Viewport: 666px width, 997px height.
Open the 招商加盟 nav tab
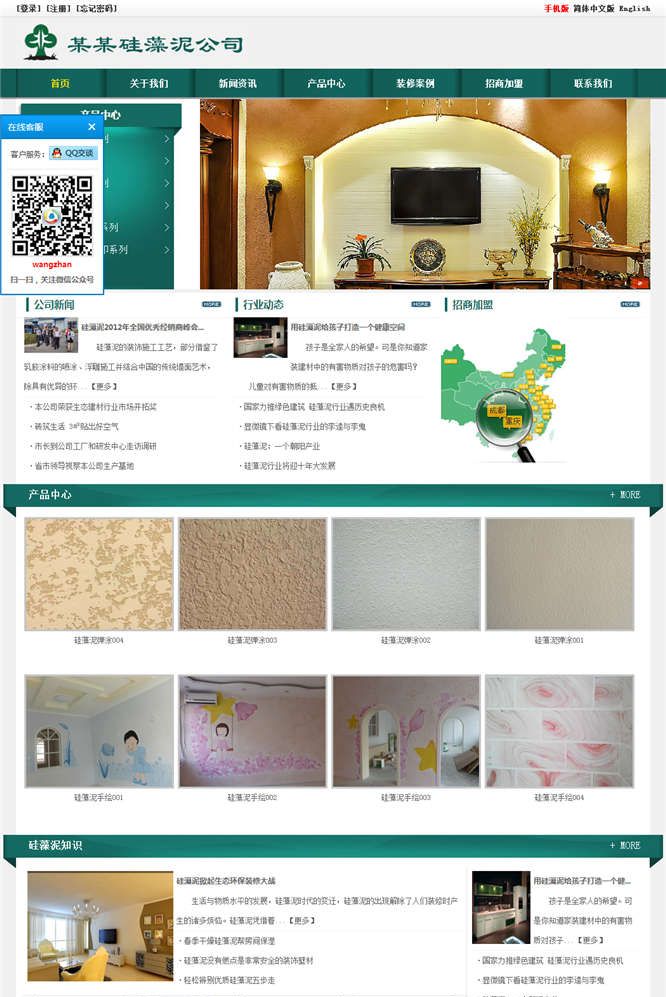(504, 83)
